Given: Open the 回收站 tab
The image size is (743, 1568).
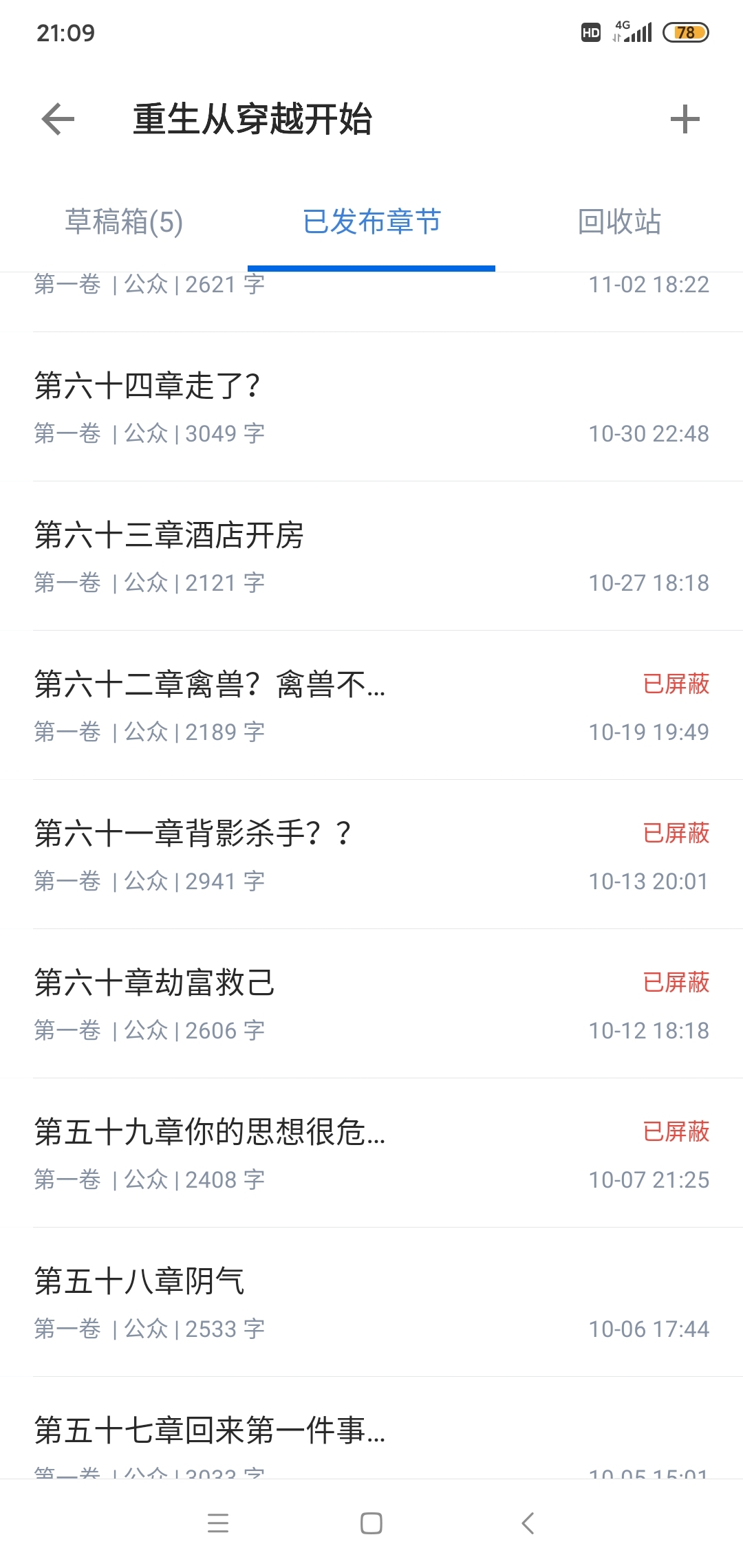Looking at the screenshot, I should click(619, 222).
